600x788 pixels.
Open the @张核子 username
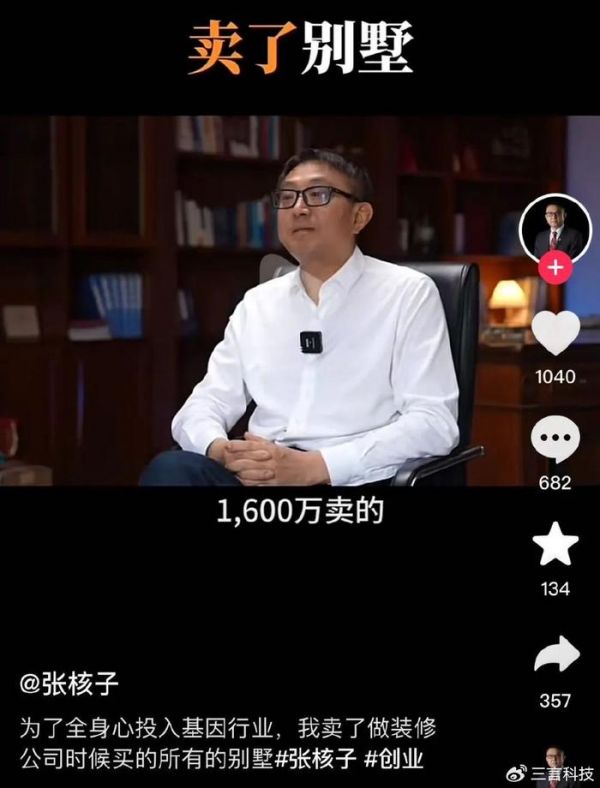tap(69, 684)
